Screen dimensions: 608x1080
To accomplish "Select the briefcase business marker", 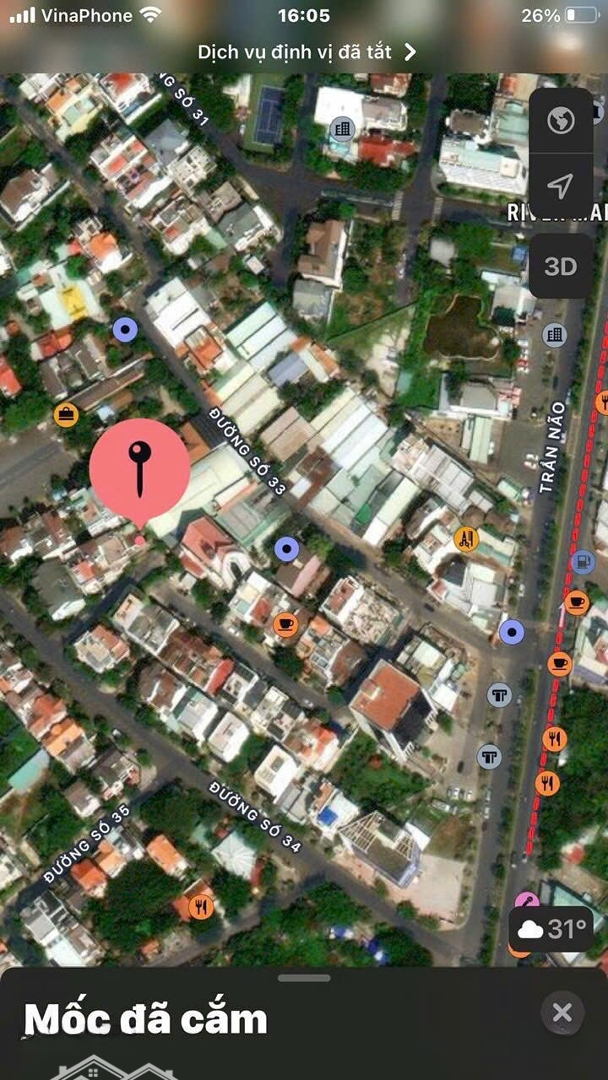I will [x=67, y=415].
